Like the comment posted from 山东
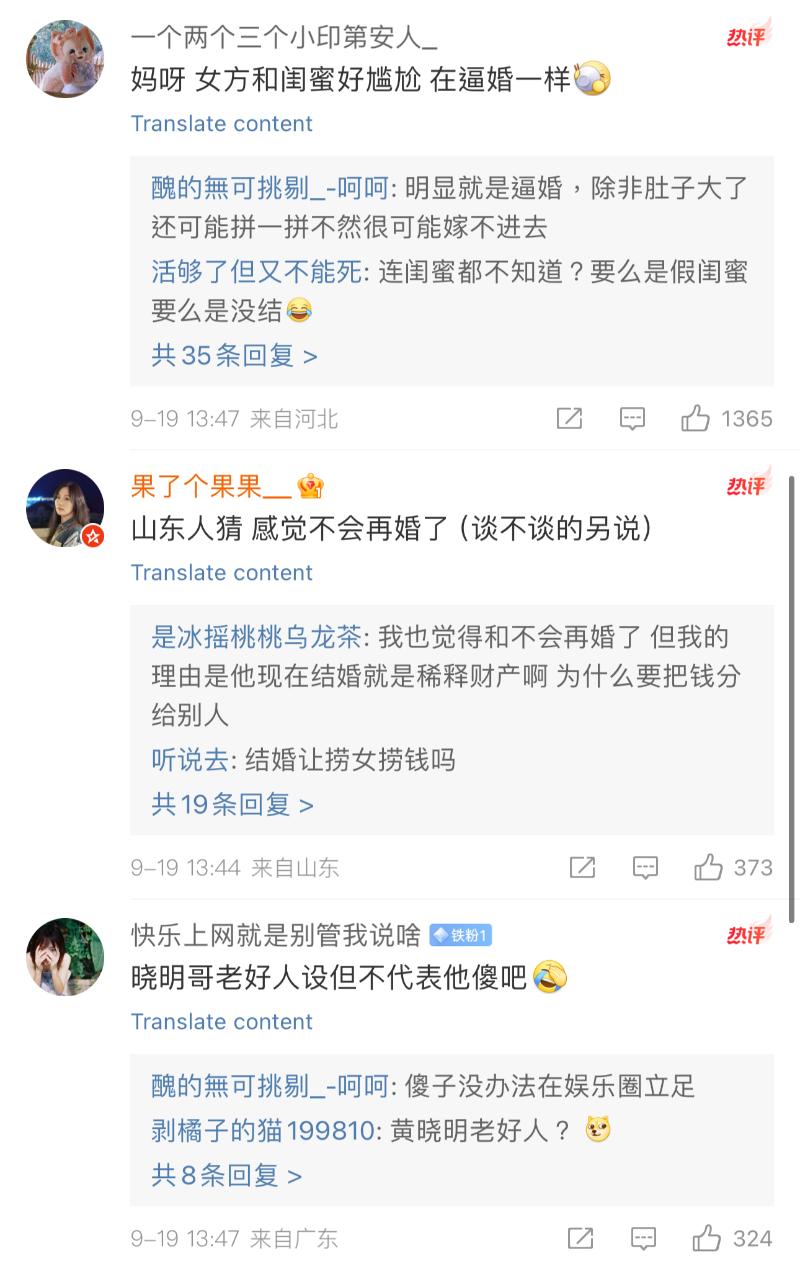Viewport: 800px width, 1269px height. tap(709, 867)
